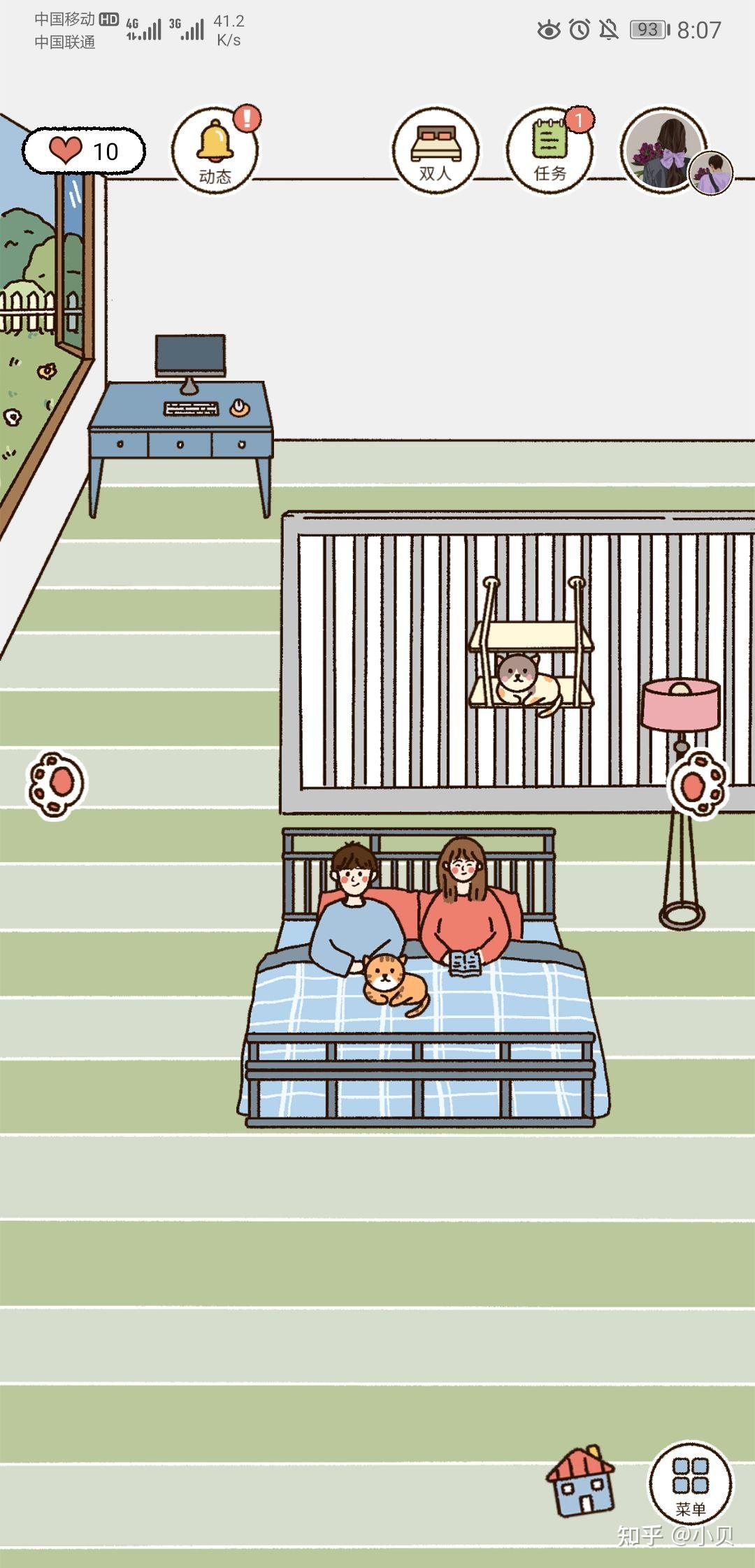This screenshot has height=1568, width=755.
Task: Tap the hearts counter pill
Action: (84, 151)
